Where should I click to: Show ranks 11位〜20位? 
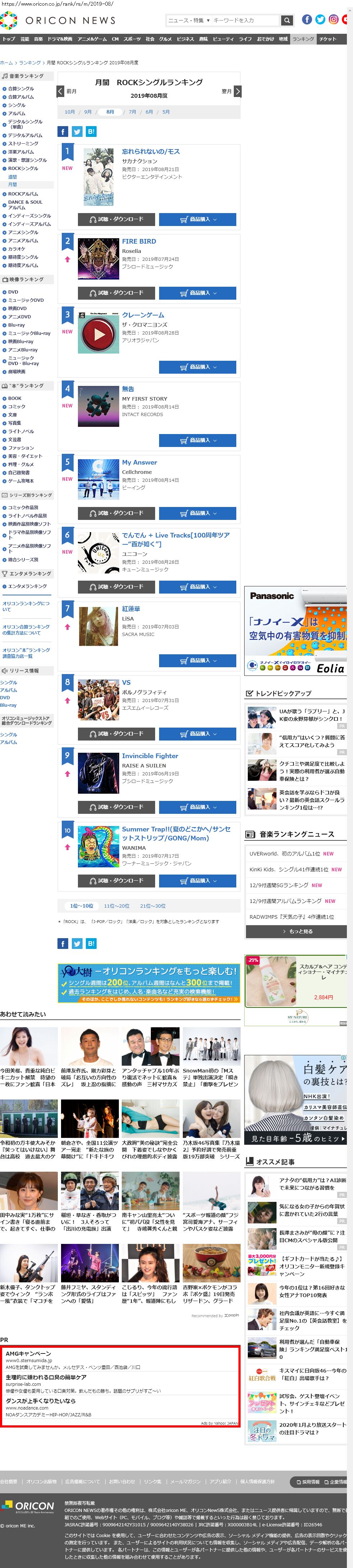[x=116, y=906]
